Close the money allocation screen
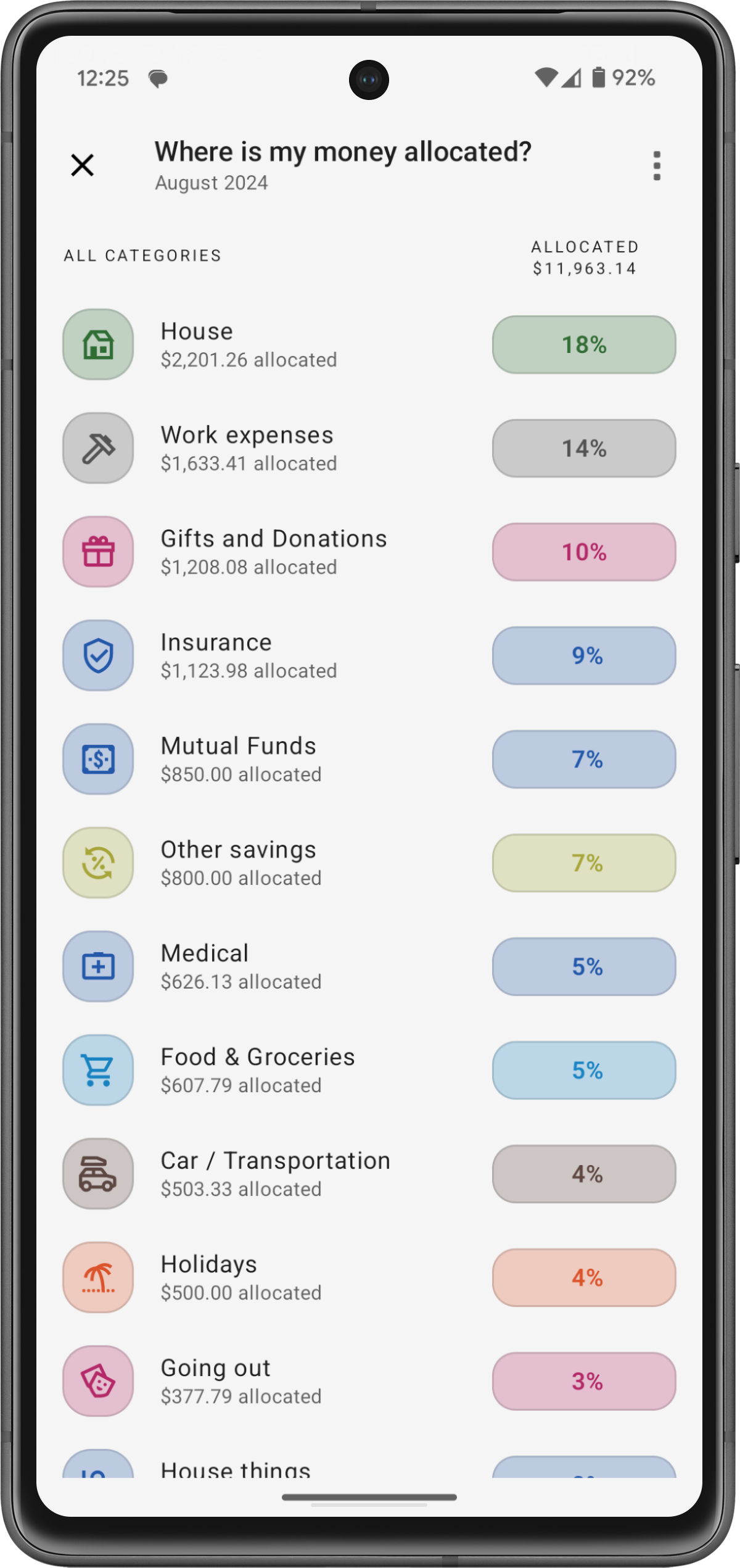 (x=82, y=165)
